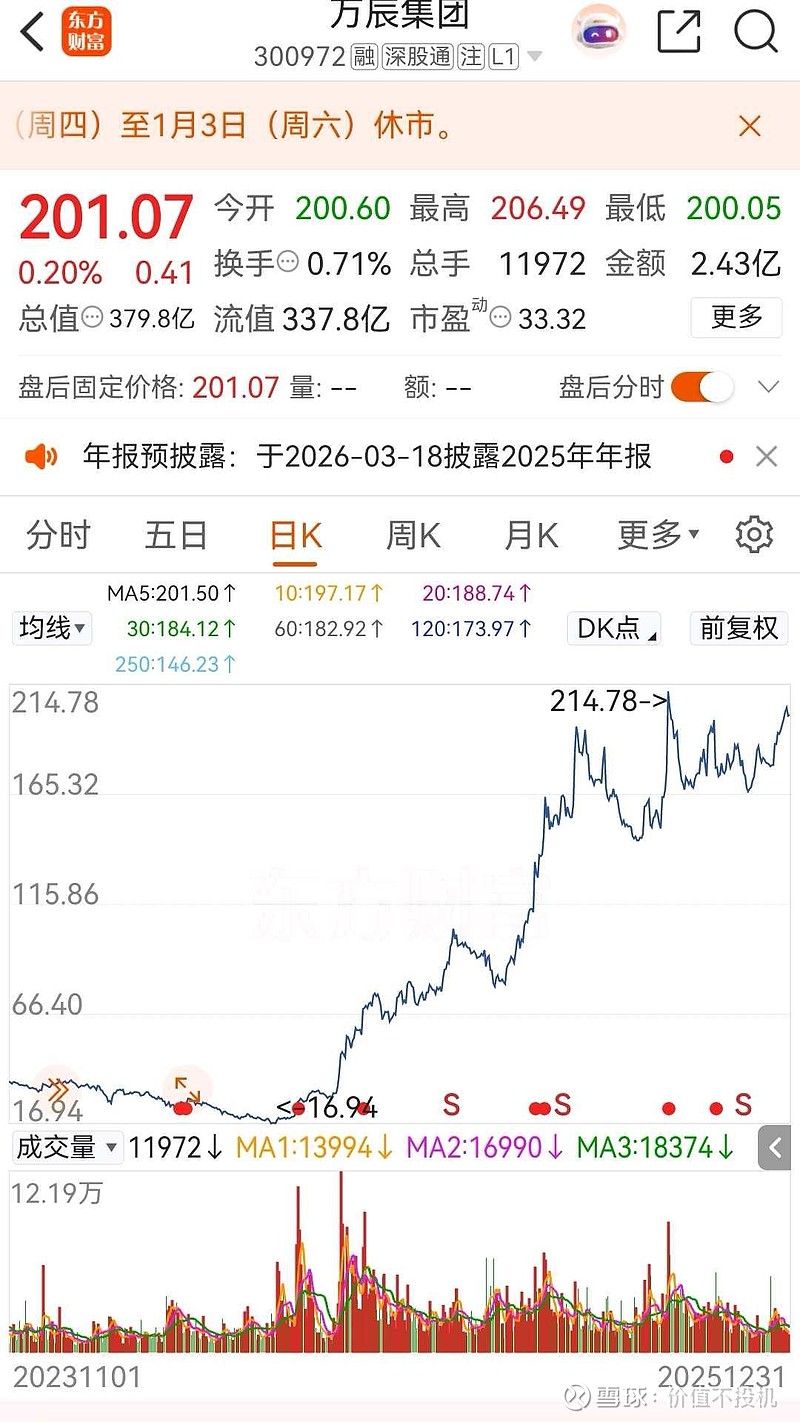The height and width of the screenshot is (1422, 800).
Task: Open the 东方财富 logo icon
Action: click(85, 31)
